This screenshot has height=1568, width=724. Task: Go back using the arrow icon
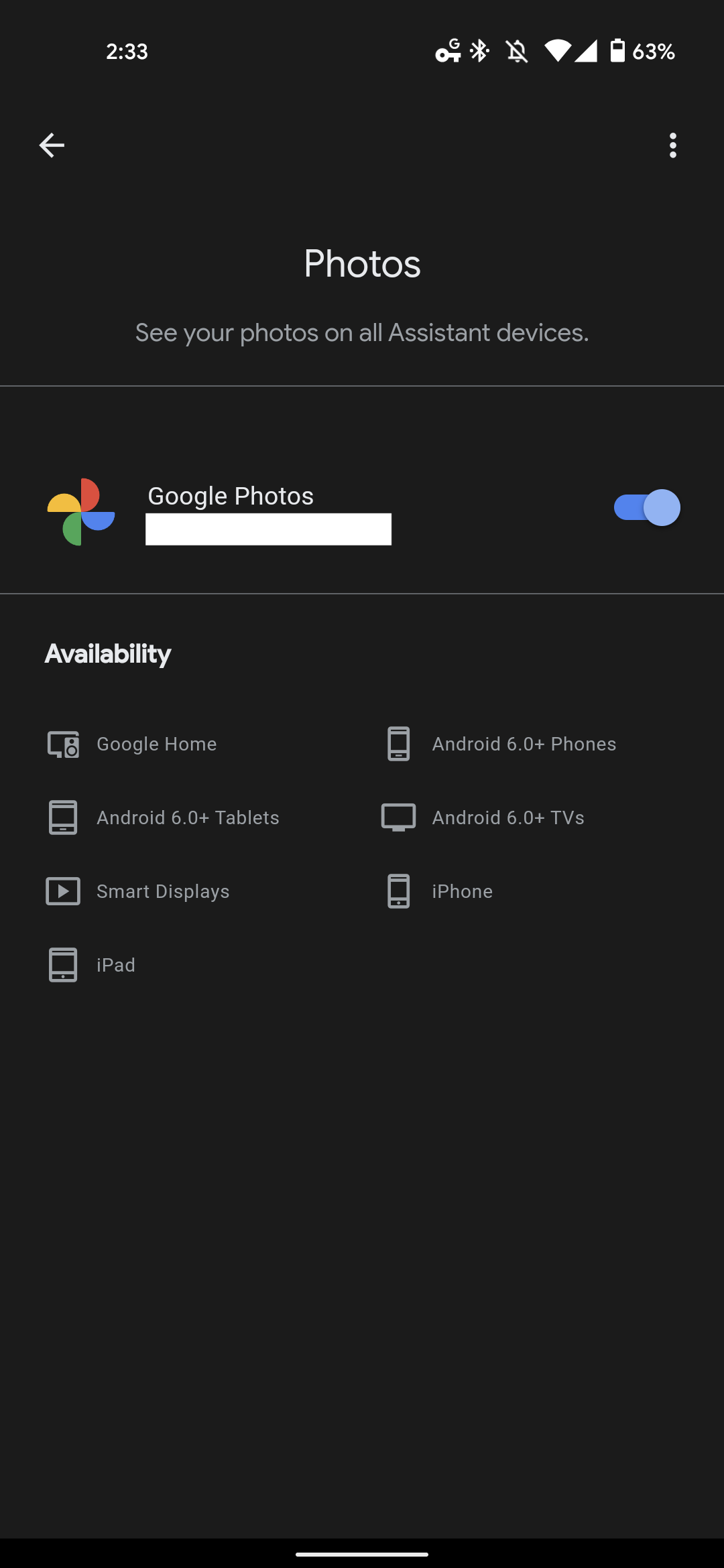click(x=52, y=145)
